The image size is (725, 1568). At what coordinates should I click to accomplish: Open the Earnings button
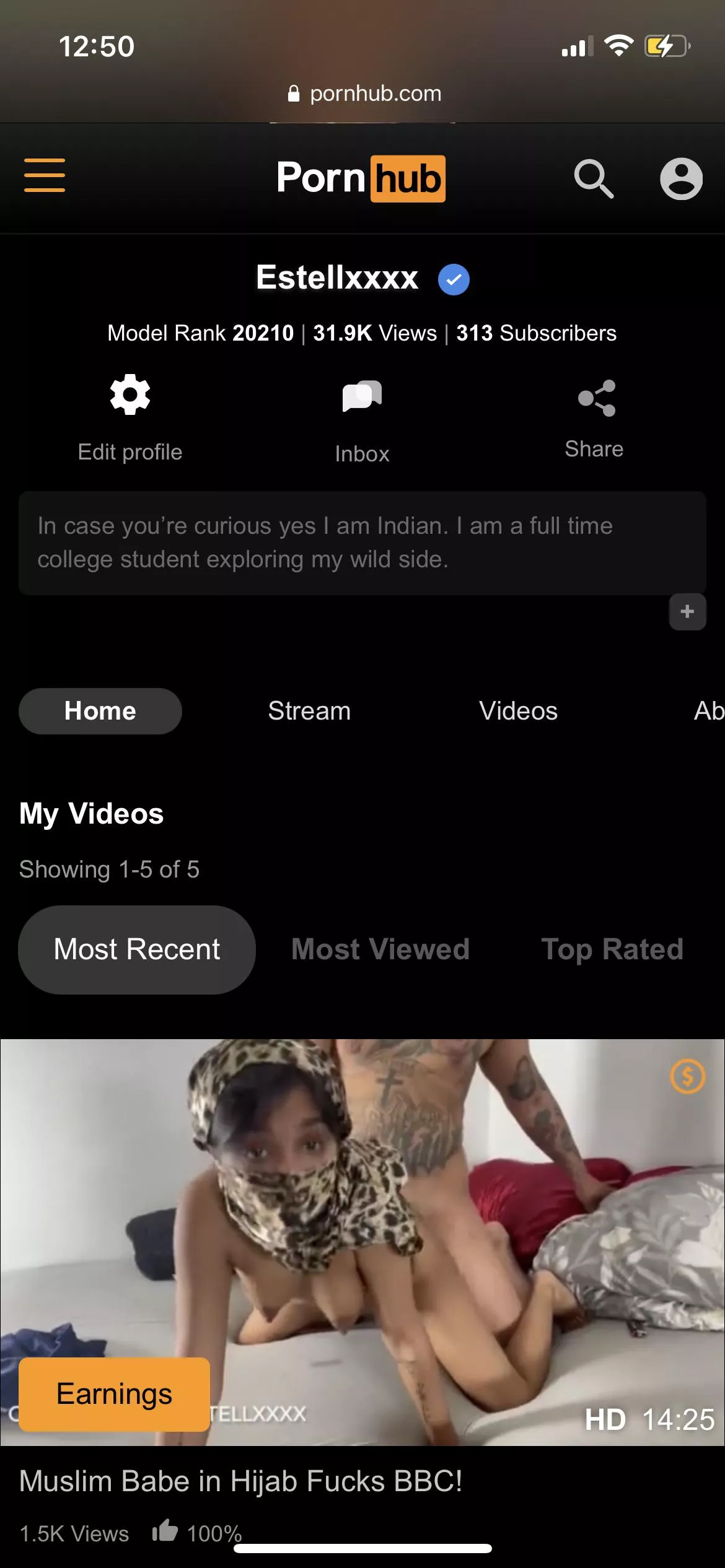click(x=115, y=1394)
